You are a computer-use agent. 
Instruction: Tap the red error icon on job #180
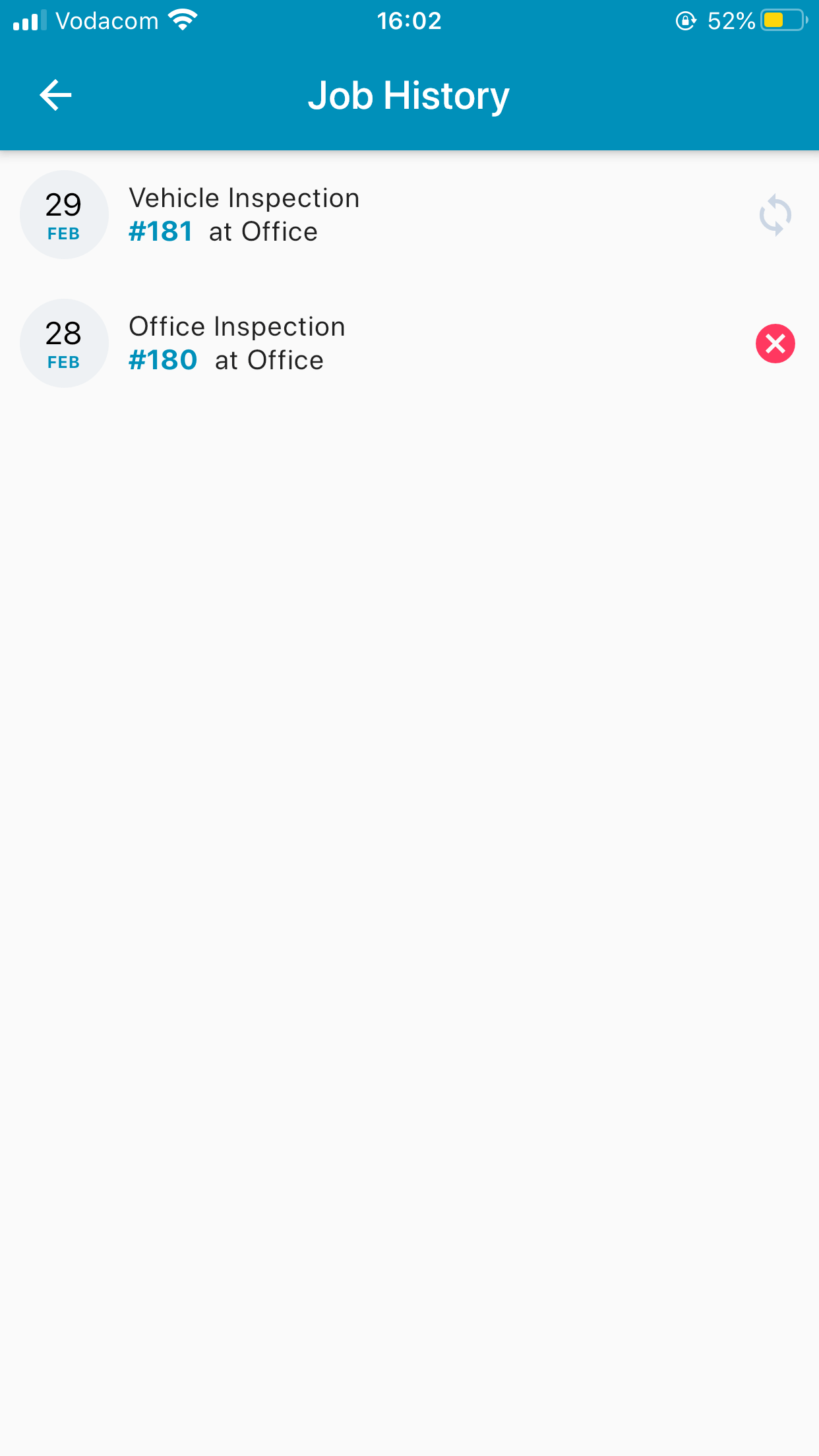point(775,344)
